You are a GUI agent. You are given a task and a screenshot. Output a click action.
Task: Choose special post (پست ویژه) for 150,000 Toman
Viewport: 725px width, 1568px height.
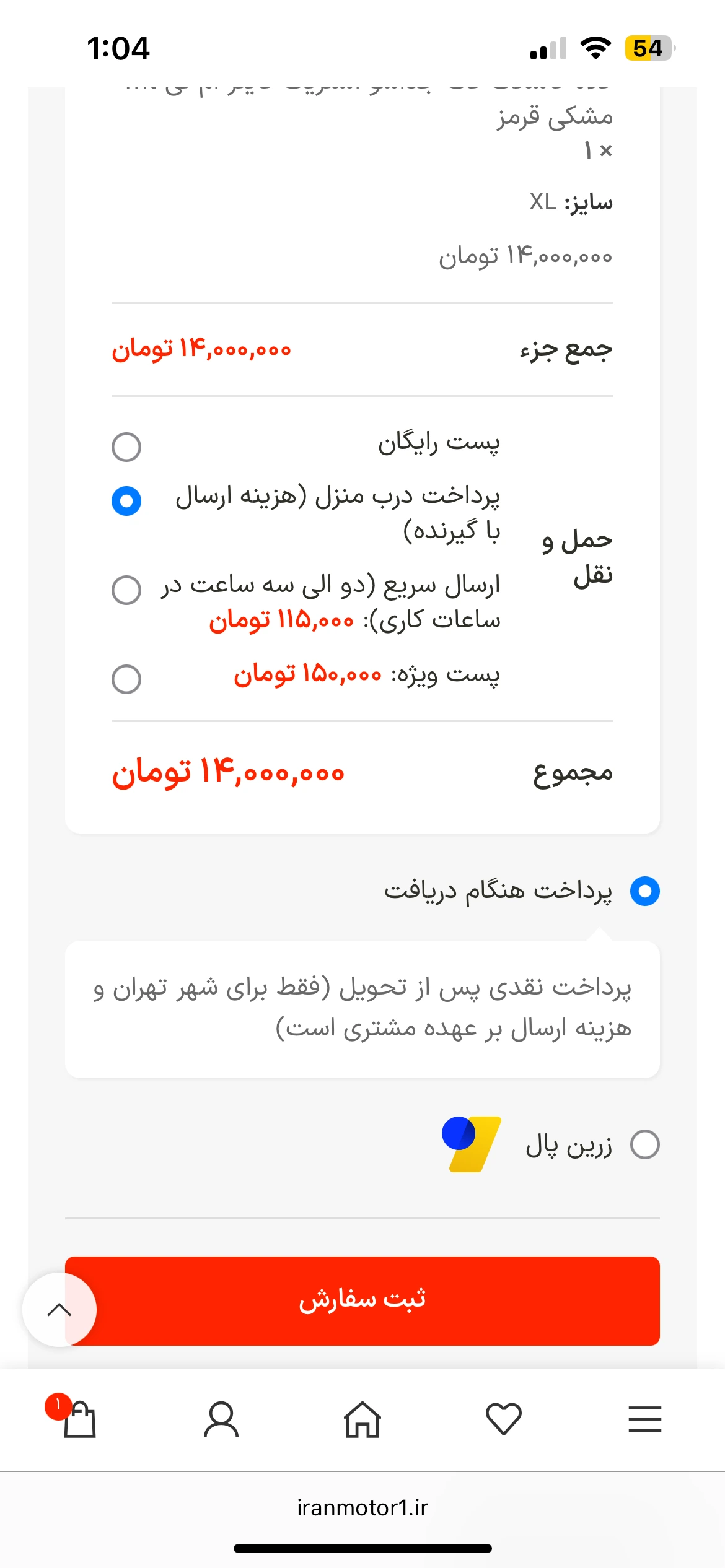[126, 679]
